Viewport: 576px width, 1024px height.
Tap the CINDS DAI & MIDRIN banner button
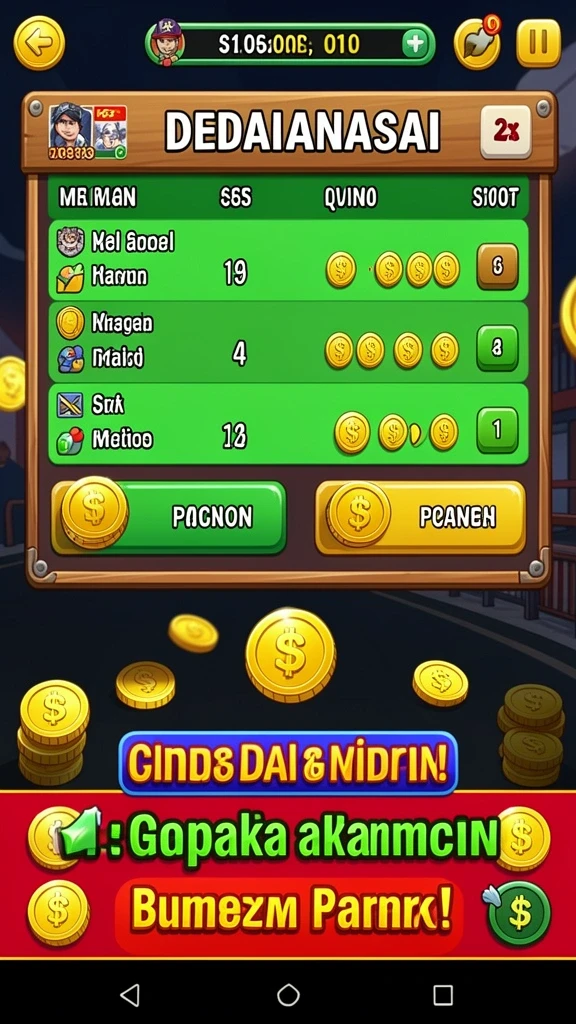tap(288, 763)
